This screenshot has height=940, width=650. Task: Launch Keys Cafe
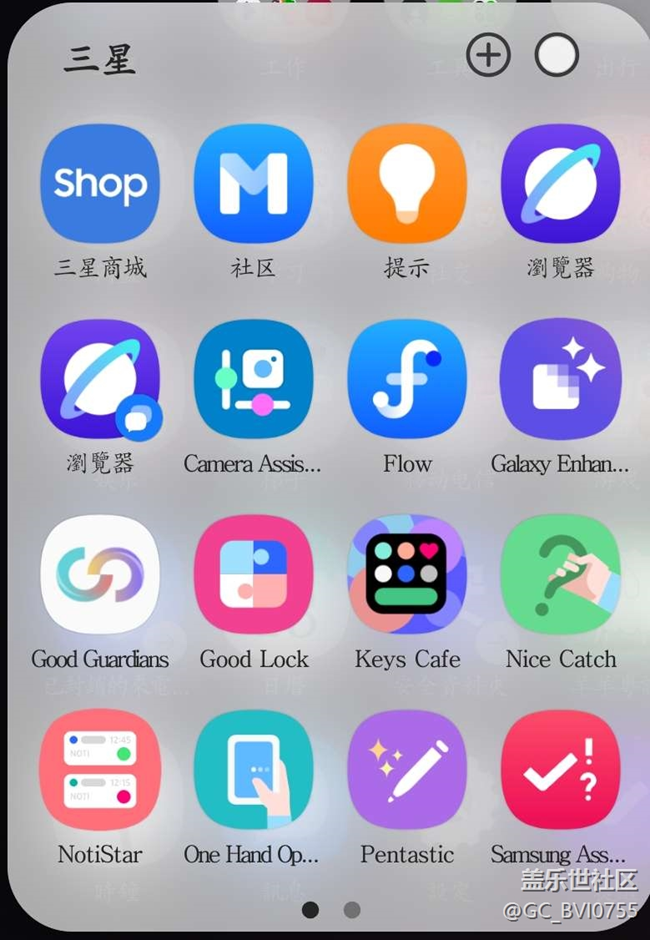[407, 575]
